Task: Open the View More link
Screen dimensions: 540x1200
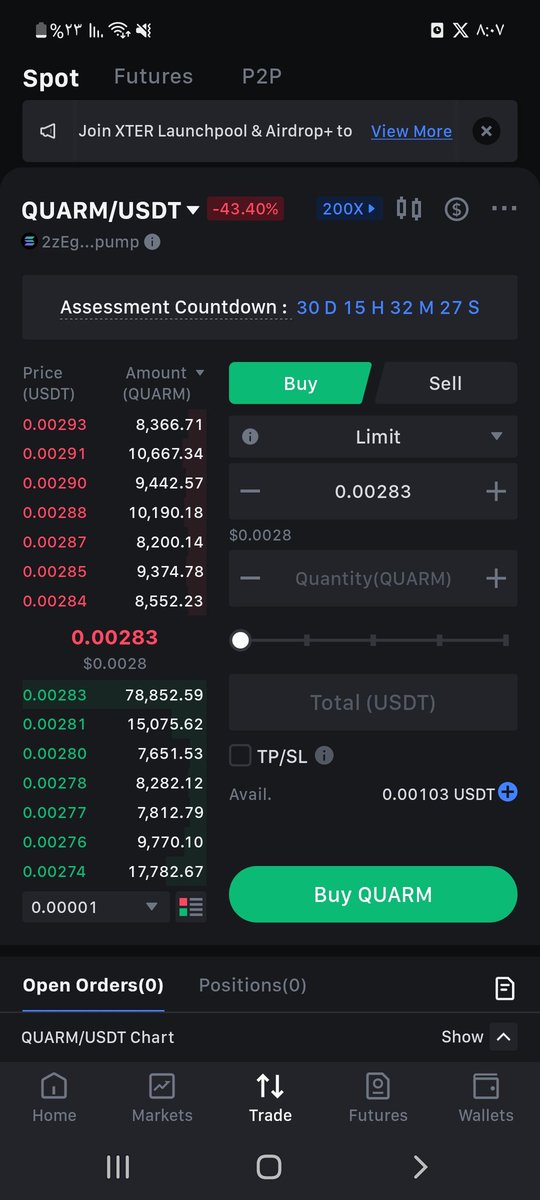Action: 411,131
